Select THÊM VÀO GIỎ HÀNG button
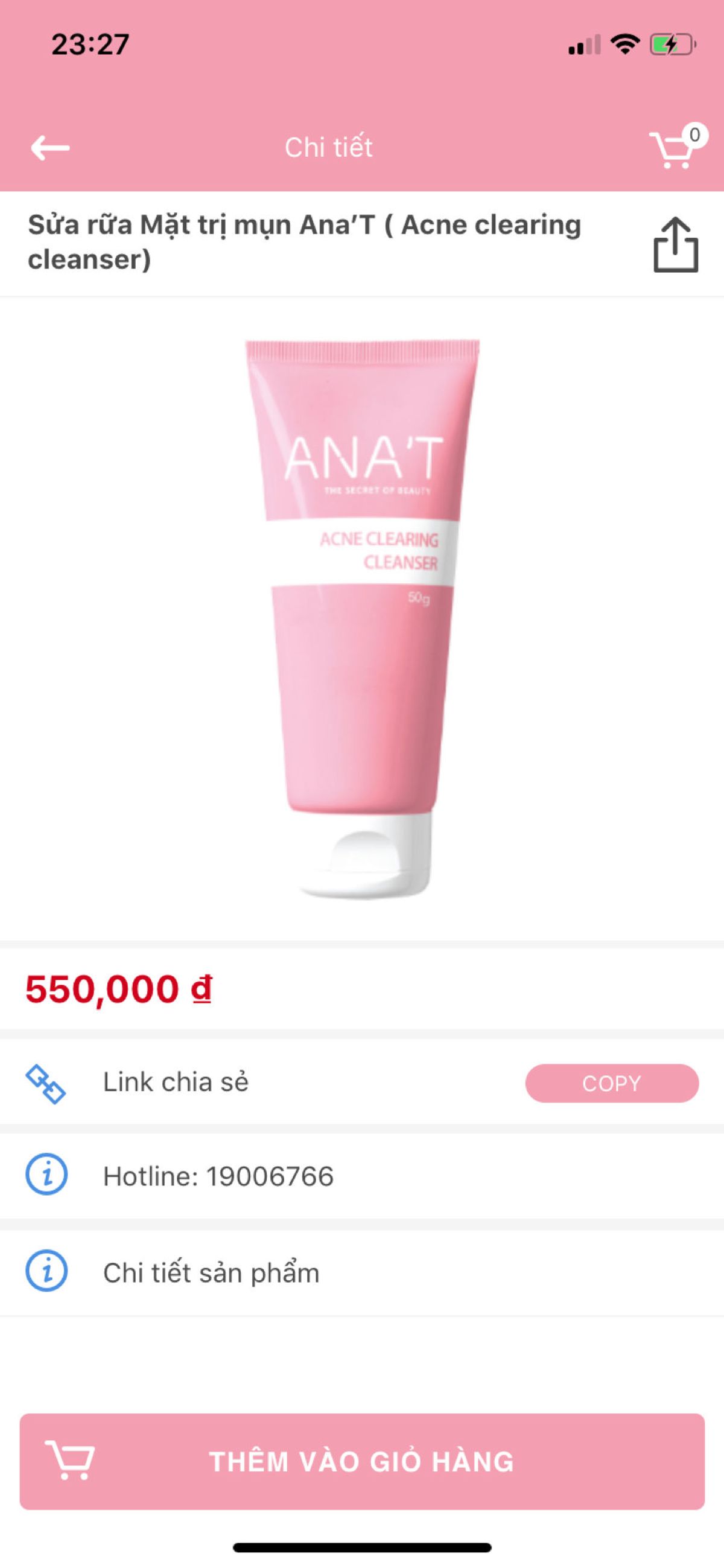The height and width of the screenshot is (1568, 724). 361,1461
